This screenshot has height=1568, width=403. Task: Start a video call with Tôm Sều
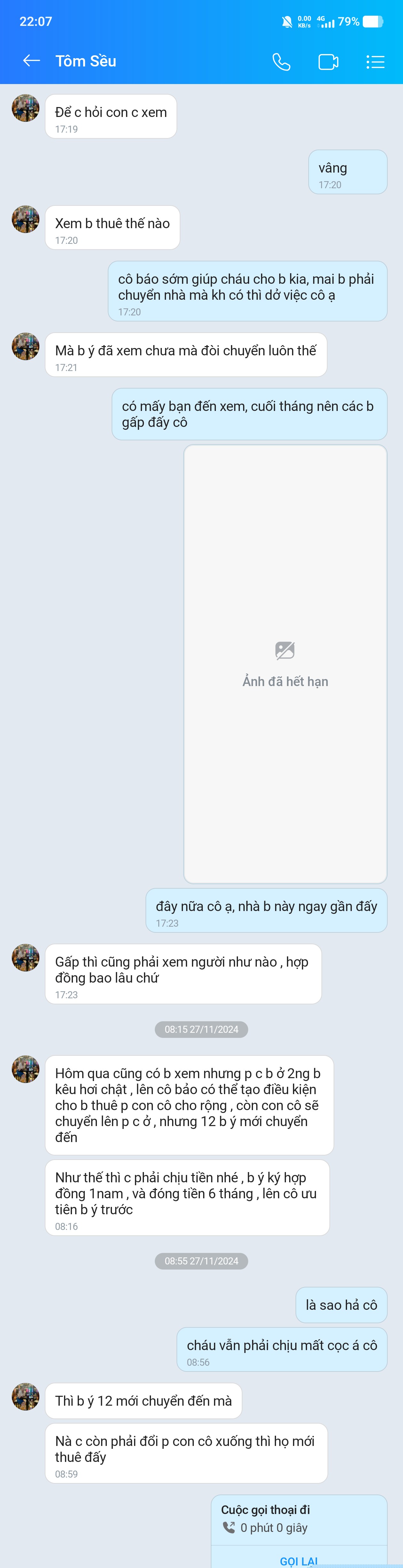328,61
